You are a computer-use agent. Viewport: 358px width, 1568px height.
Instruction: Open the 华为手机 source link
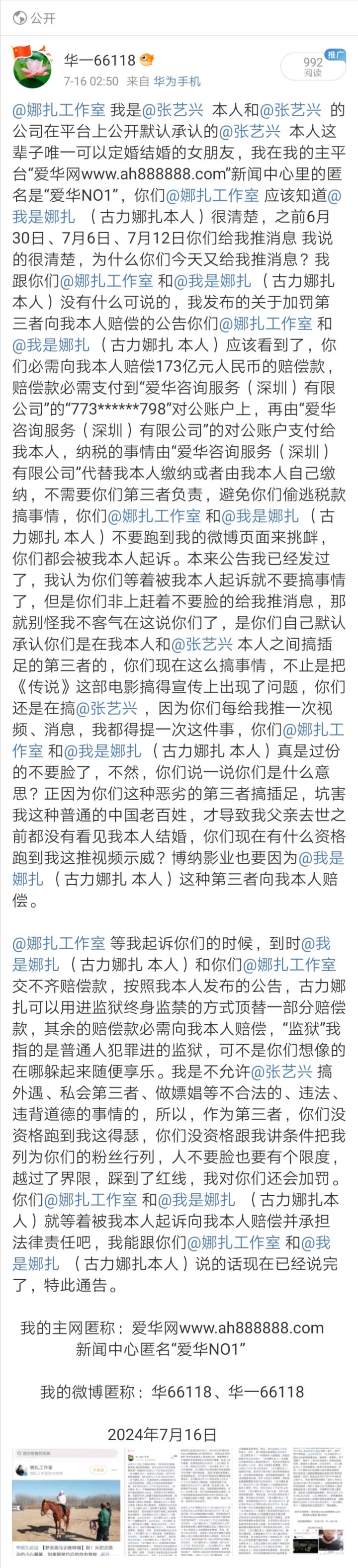[x=176, y=81]
